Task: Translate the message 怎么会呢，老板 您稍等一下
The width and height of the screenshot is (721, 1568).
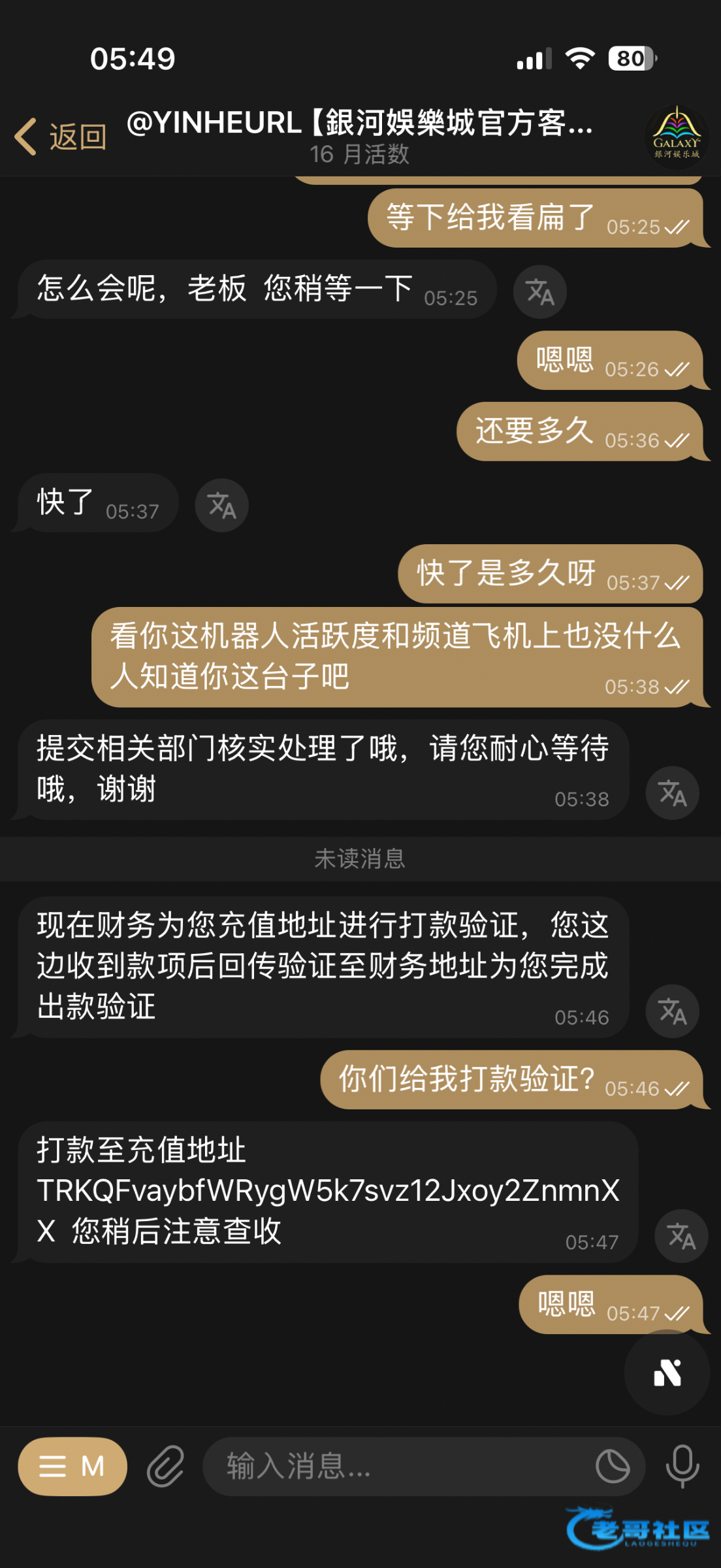Action: pyautogui.click(x=539, y=292)
